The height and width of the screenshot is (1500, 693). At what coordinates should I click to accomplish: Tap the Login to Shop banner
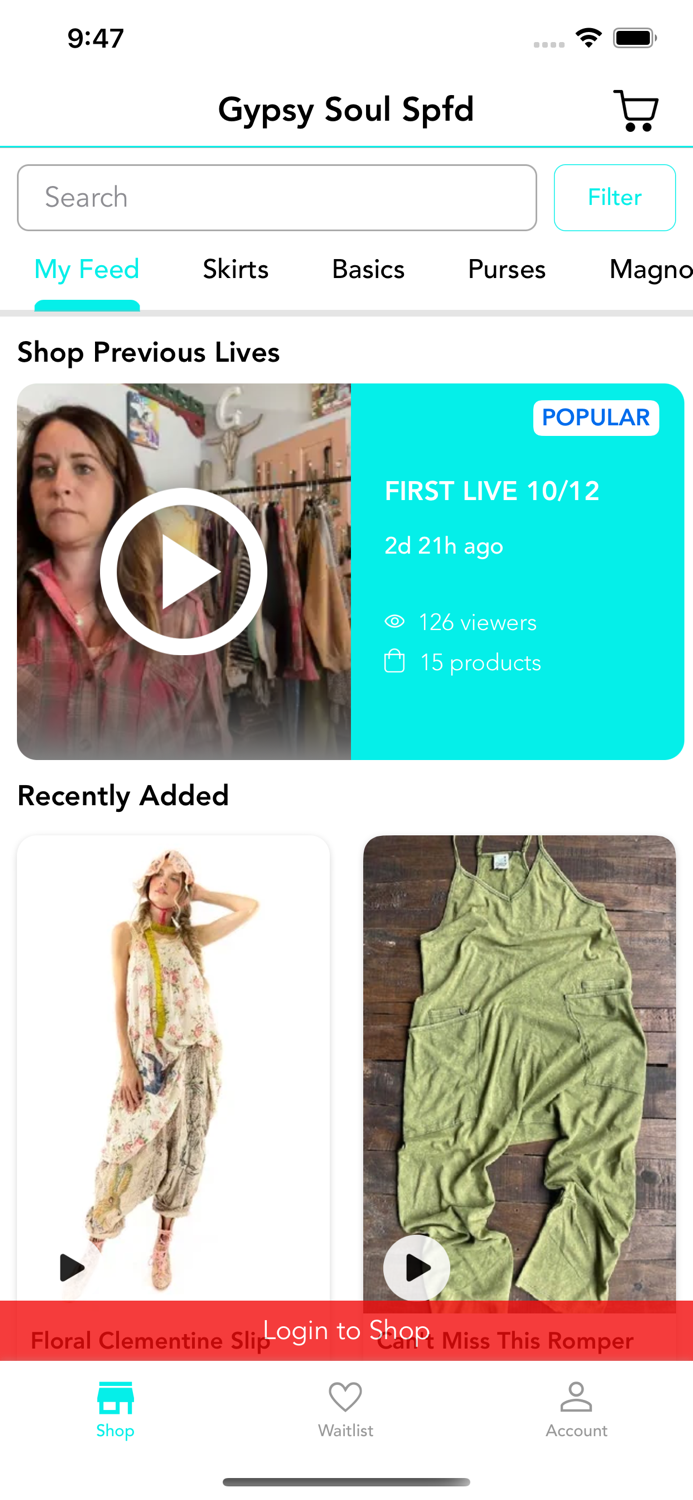[346, 1330]
